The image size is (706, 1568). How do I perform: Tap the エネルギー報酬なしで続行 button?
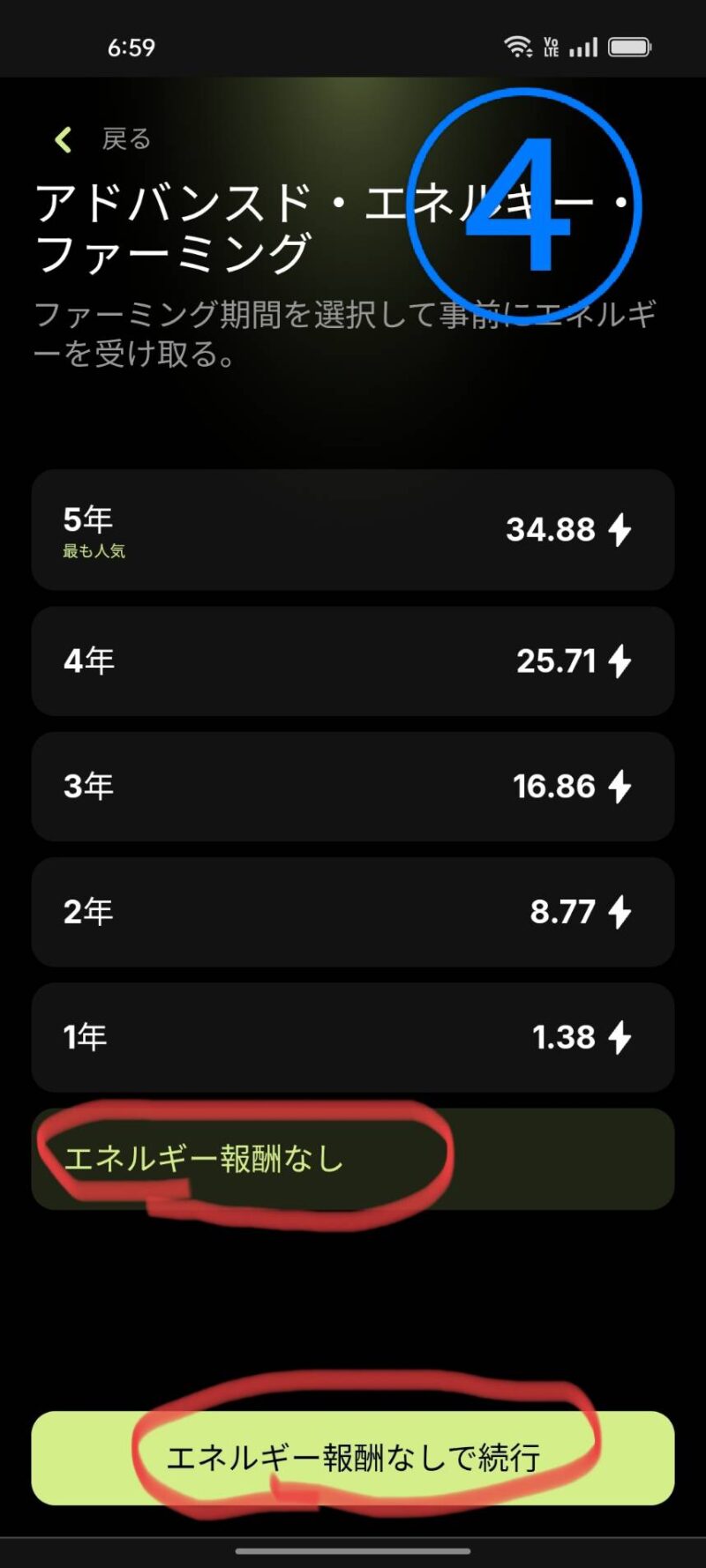[x=353, y=1457]
